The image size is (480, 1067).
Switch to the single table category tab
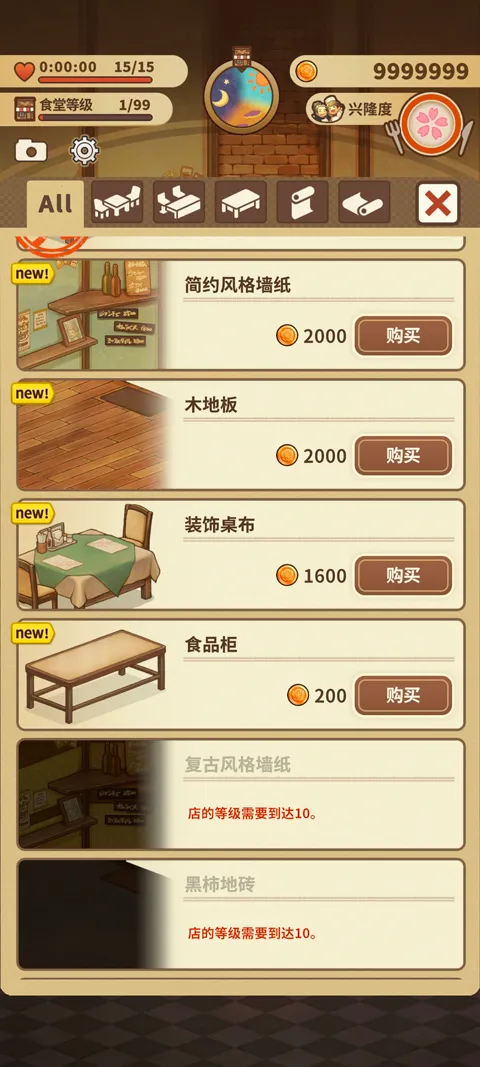coord(240,202)
